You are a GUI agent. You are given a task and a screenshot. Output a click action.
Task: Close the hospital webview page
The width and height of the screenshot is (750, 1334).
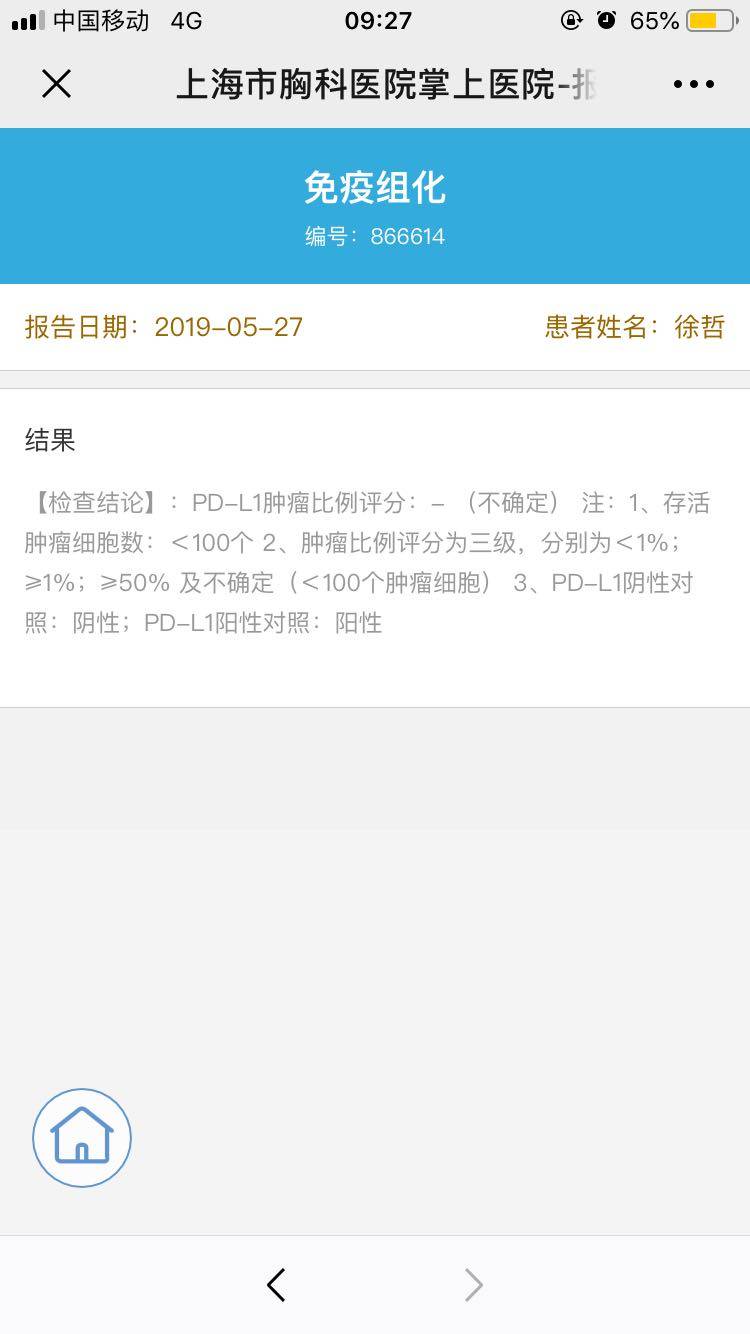point(57,85)
